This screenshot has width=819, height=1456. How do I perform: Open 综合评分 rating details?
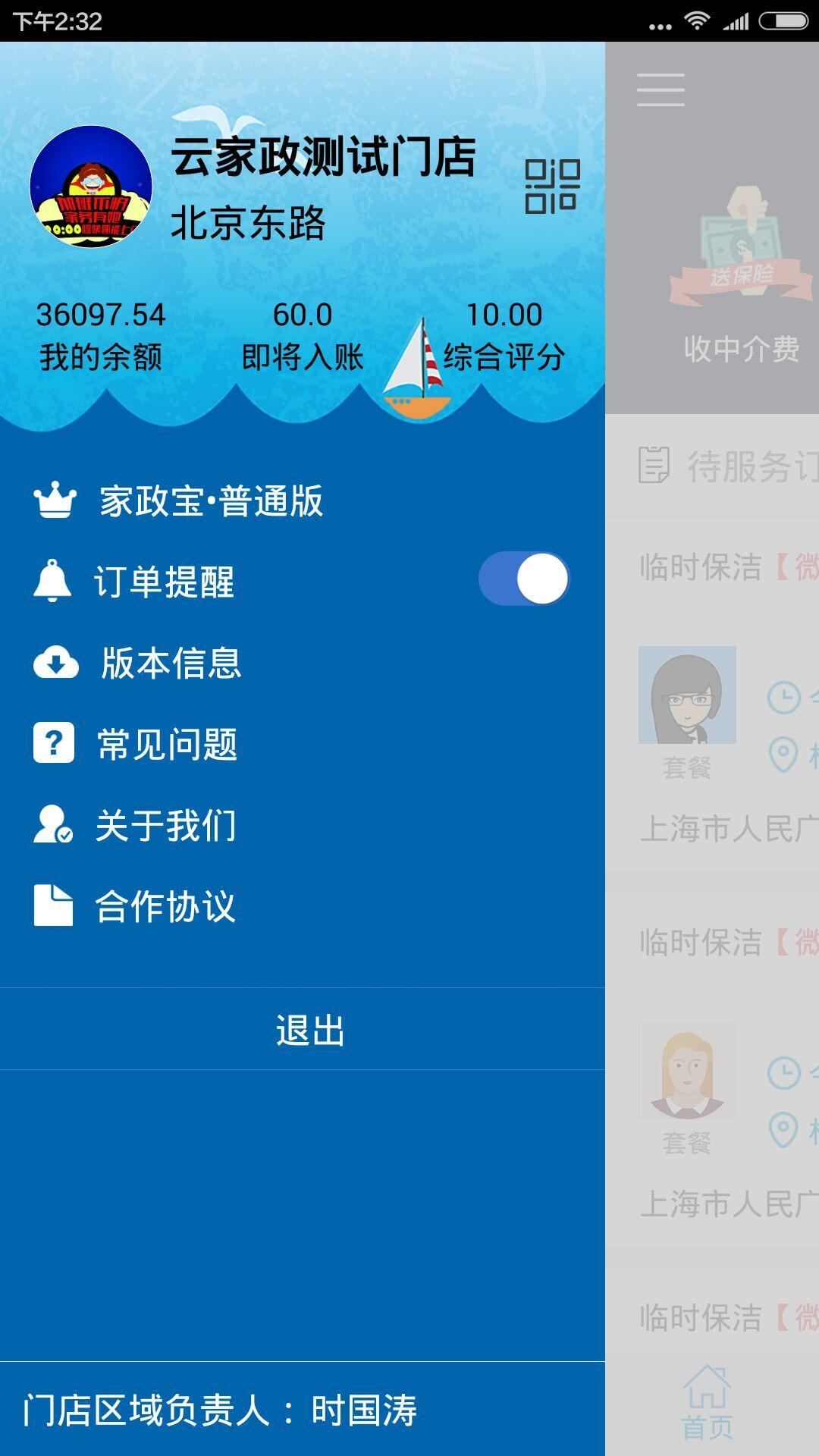pos(504,336)
